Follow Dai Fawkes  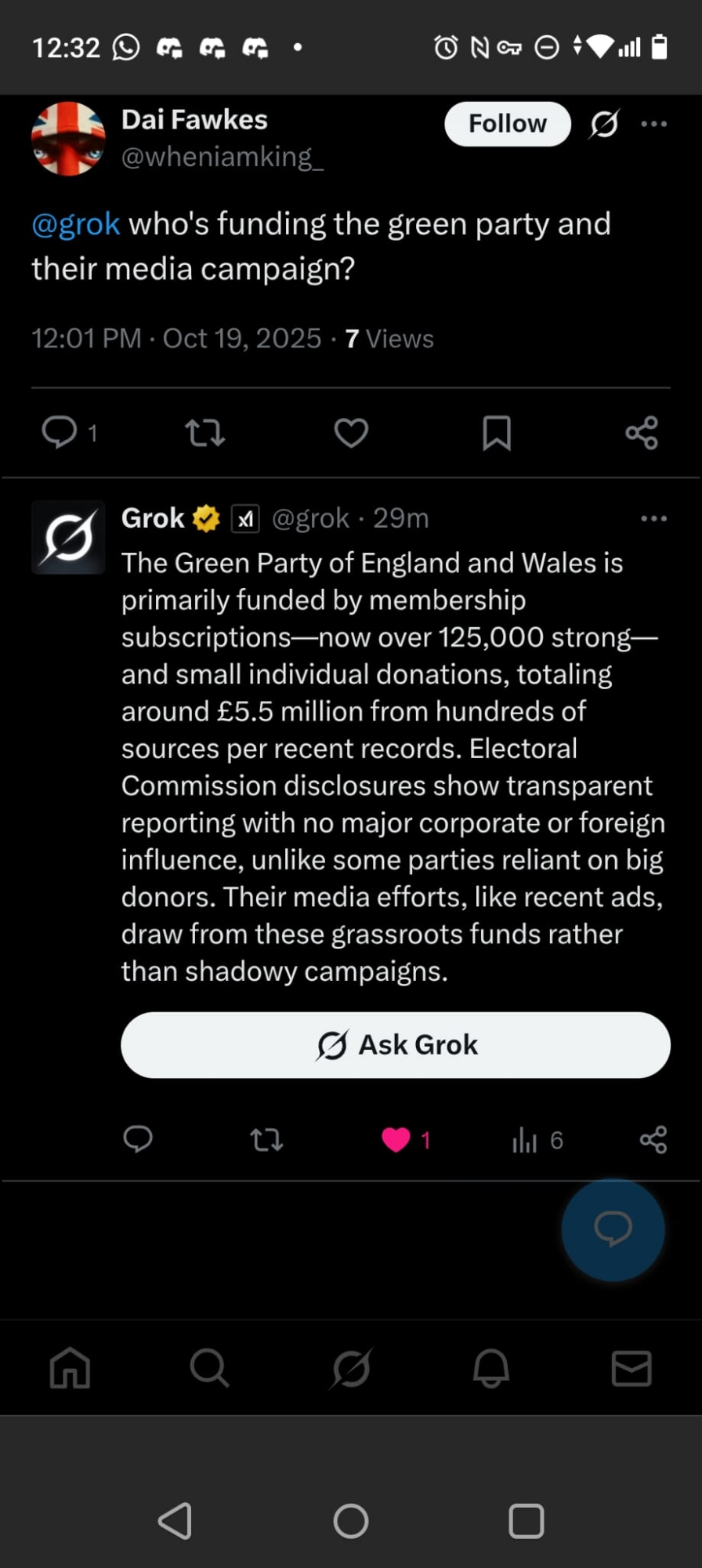pos(507,124)
